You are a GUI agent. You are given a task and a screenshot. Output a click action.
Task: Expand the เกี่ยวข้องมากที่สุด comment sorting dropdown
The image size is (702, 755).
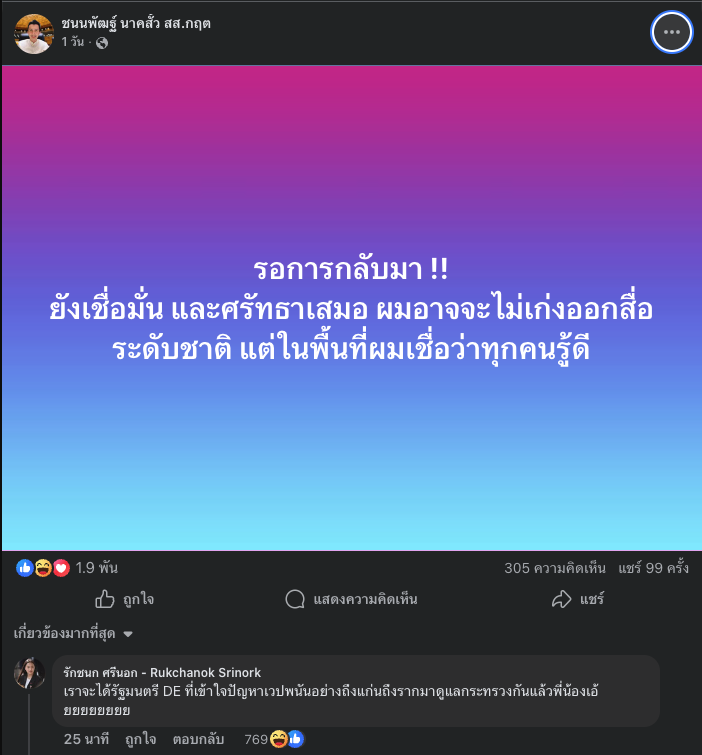[x=74, y=634]
